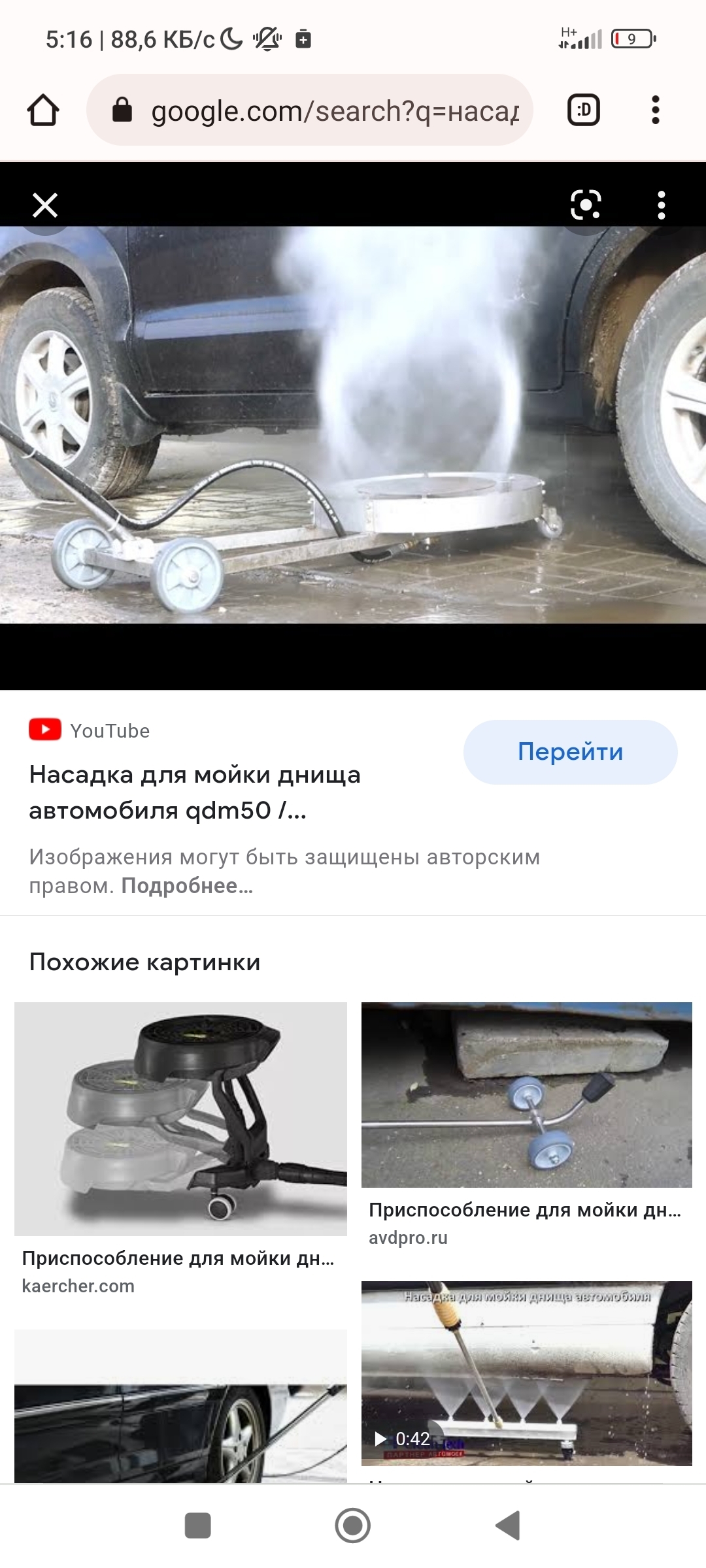The width and height of the screenshot is (706, 1568).
Task: Open image viewer overflow menu
Action: click(661, 205)
